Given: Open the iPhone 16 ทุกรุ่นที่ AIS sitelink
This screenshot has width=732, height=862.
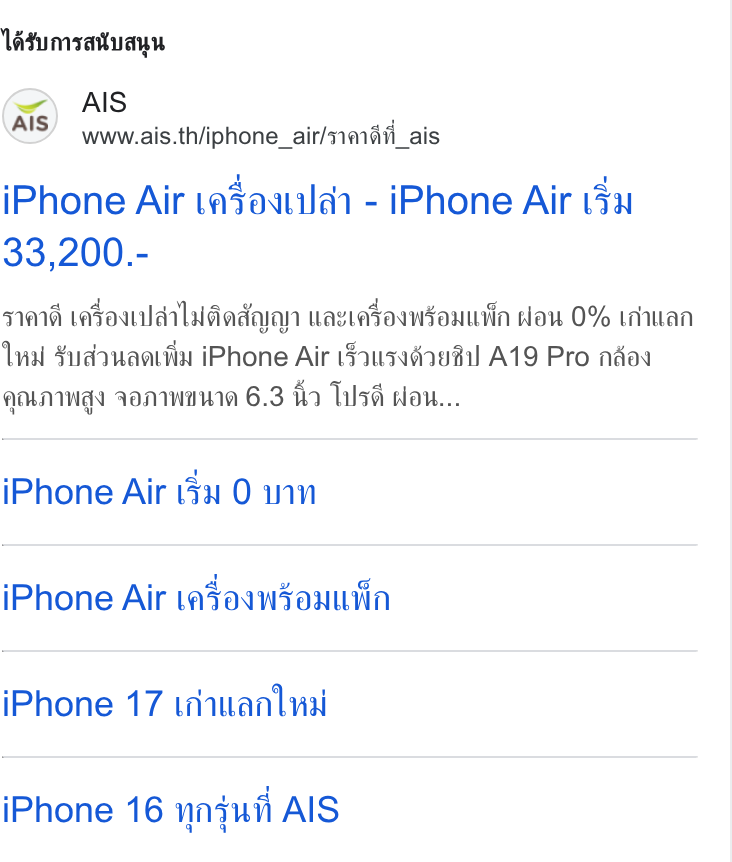Looking at the screenshot, I should click(x=170, y=810).
